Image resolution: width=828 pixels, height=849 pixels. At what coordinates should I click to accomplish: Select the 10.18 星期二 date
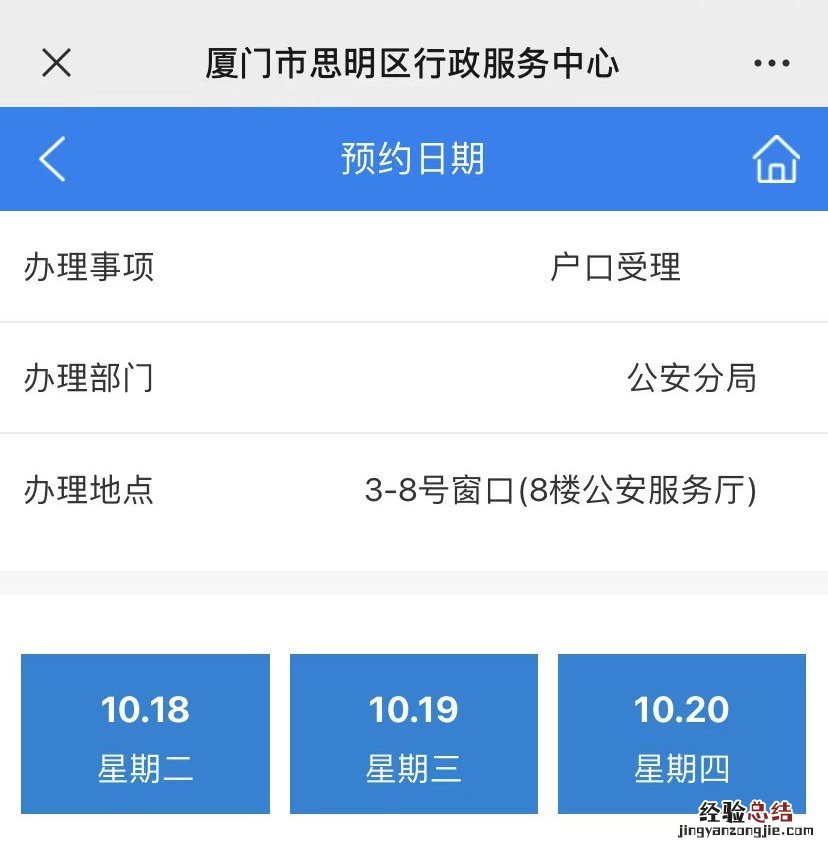(145, 734)
